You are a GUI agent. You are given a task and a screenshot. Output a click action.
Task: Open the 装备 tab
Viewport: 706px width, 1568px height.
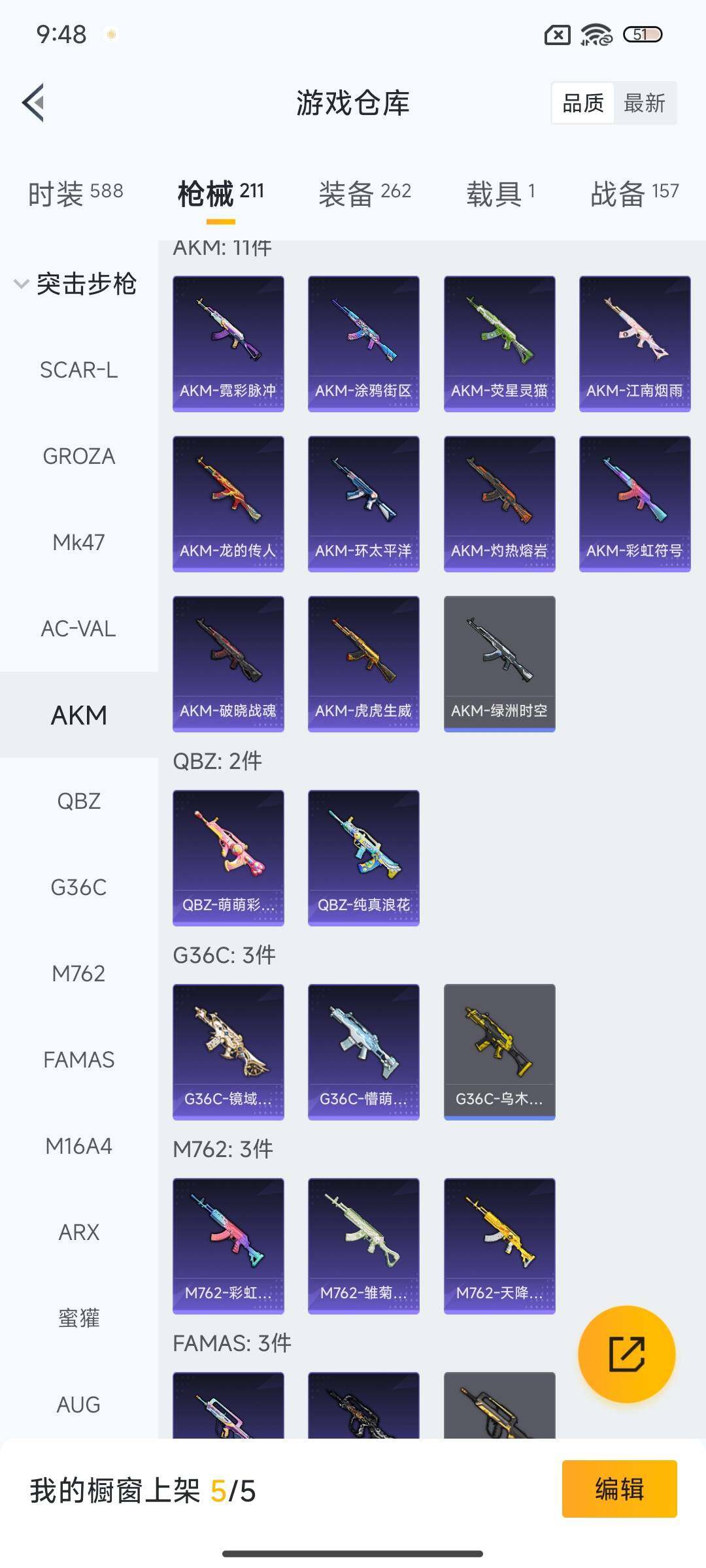[x=365, y=193]
